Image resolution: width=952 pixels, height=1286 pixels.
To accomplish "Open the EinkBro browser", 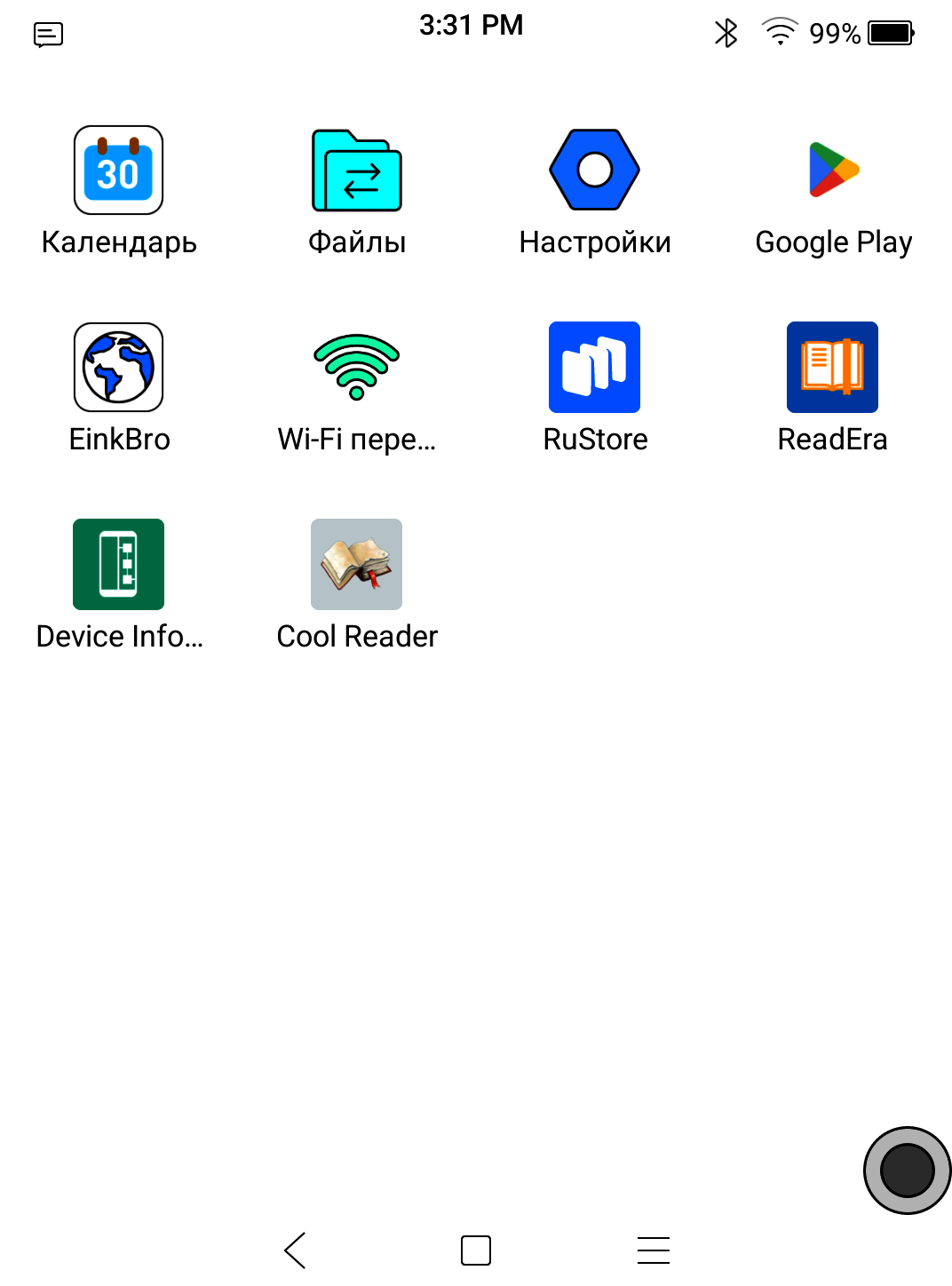I will click(x=118, y=368).
